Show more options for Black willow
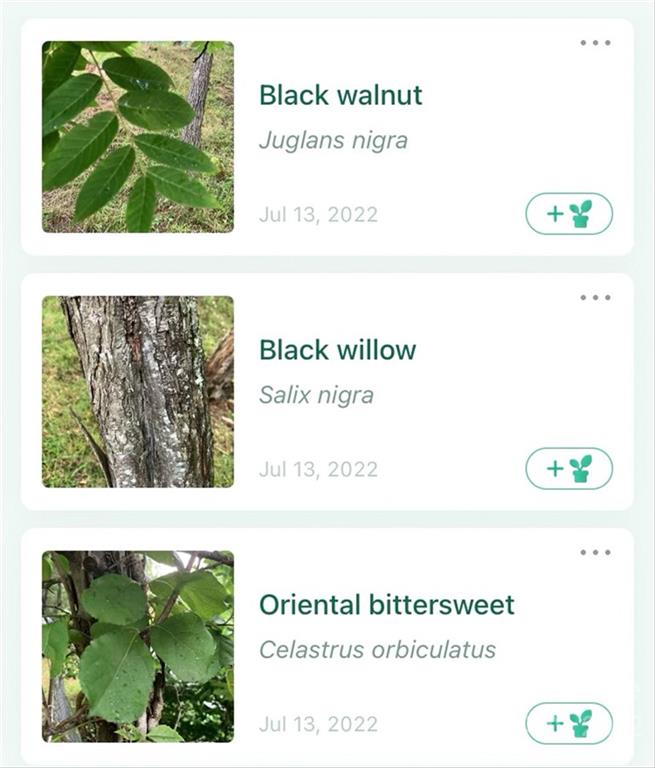The height and width of the screenshot is (768, 655). point(595,298)
